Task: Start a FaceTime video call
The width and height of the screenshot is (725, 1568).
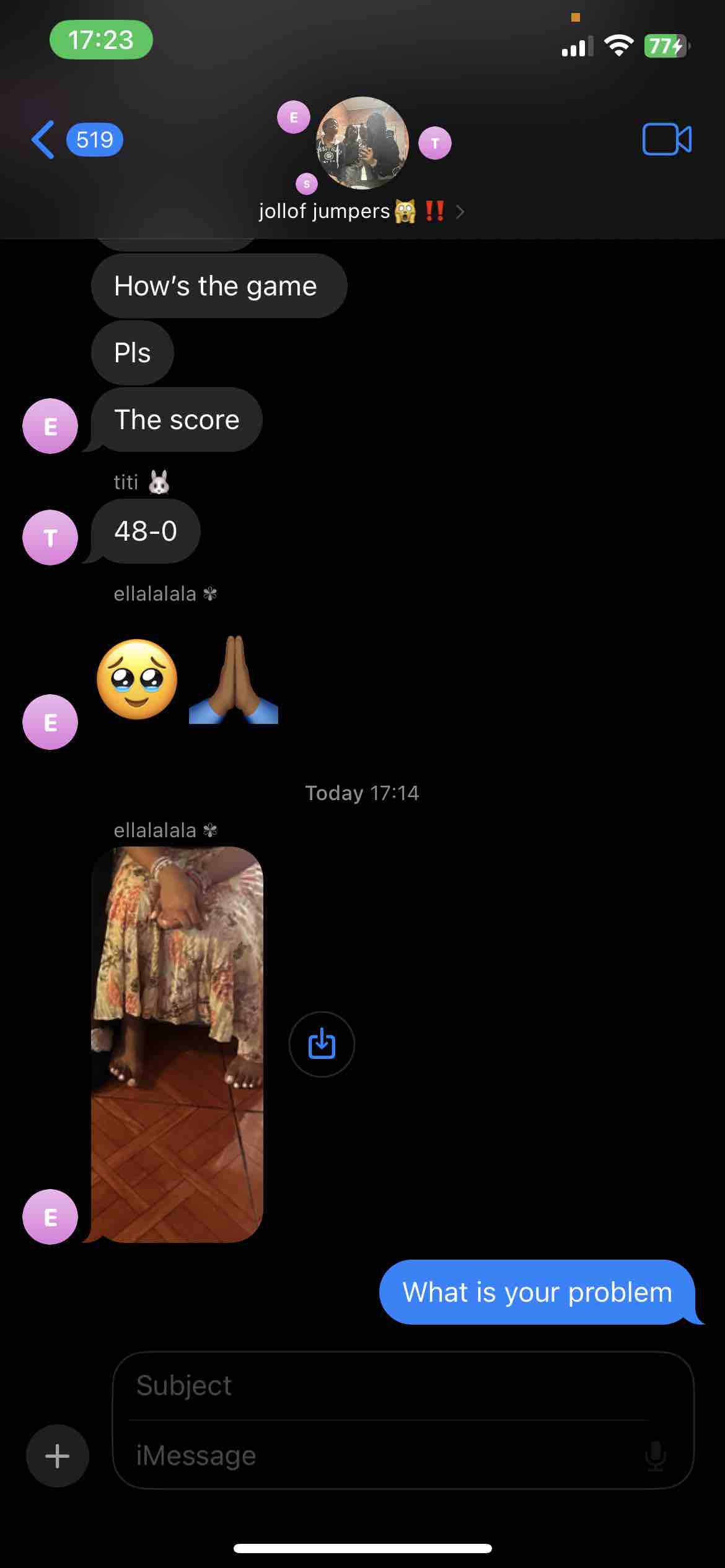Action: (x=667, y=139)
